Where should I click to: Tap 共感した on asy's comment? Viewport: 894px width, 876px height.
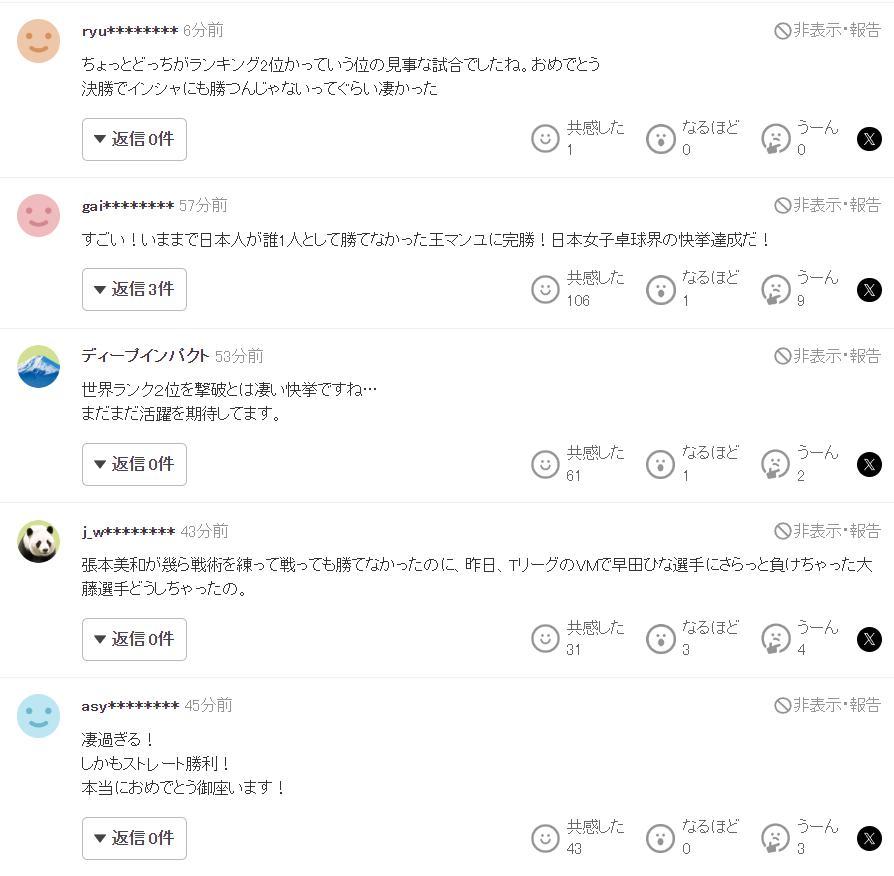[x=545, y=838]
